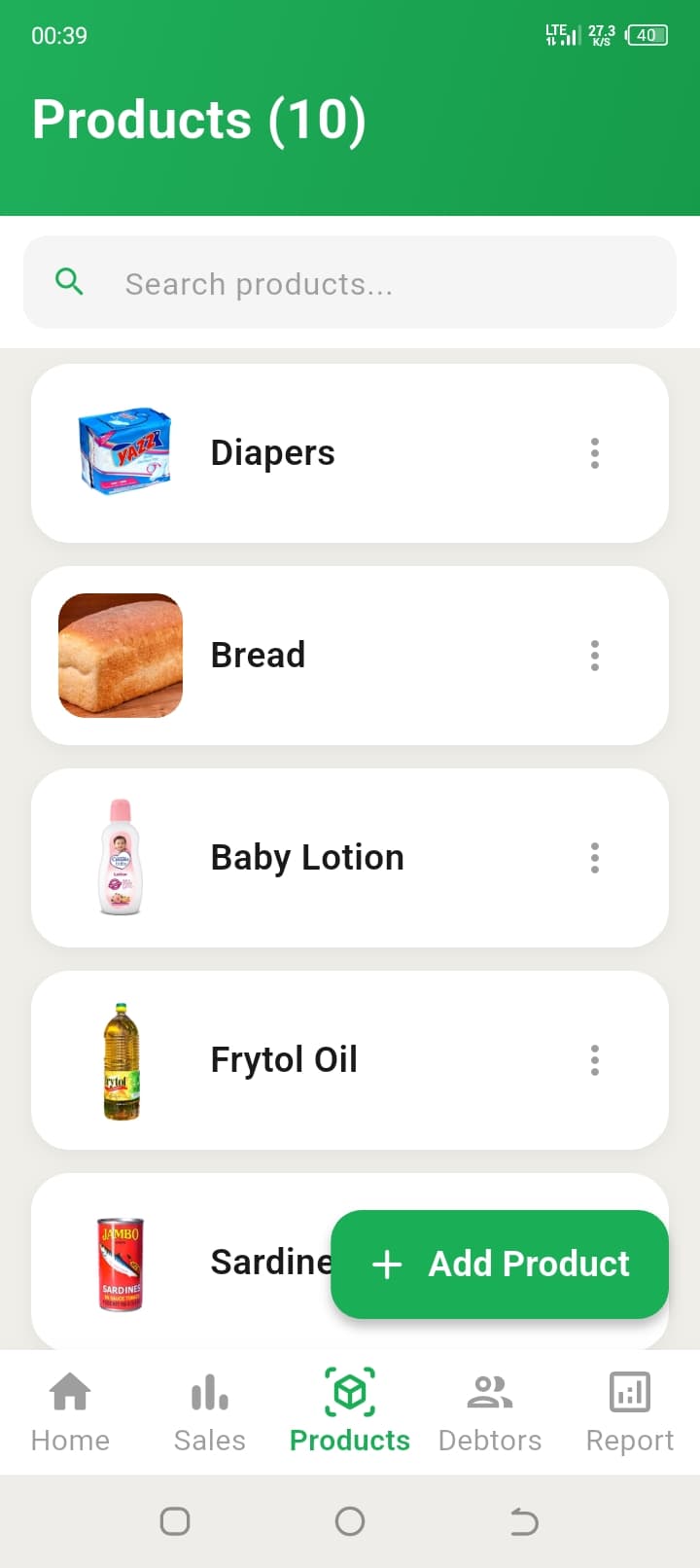Open the options menu for Diapers
The height and width of the screenshot is (1568, 700).
[x=595, y=453]
